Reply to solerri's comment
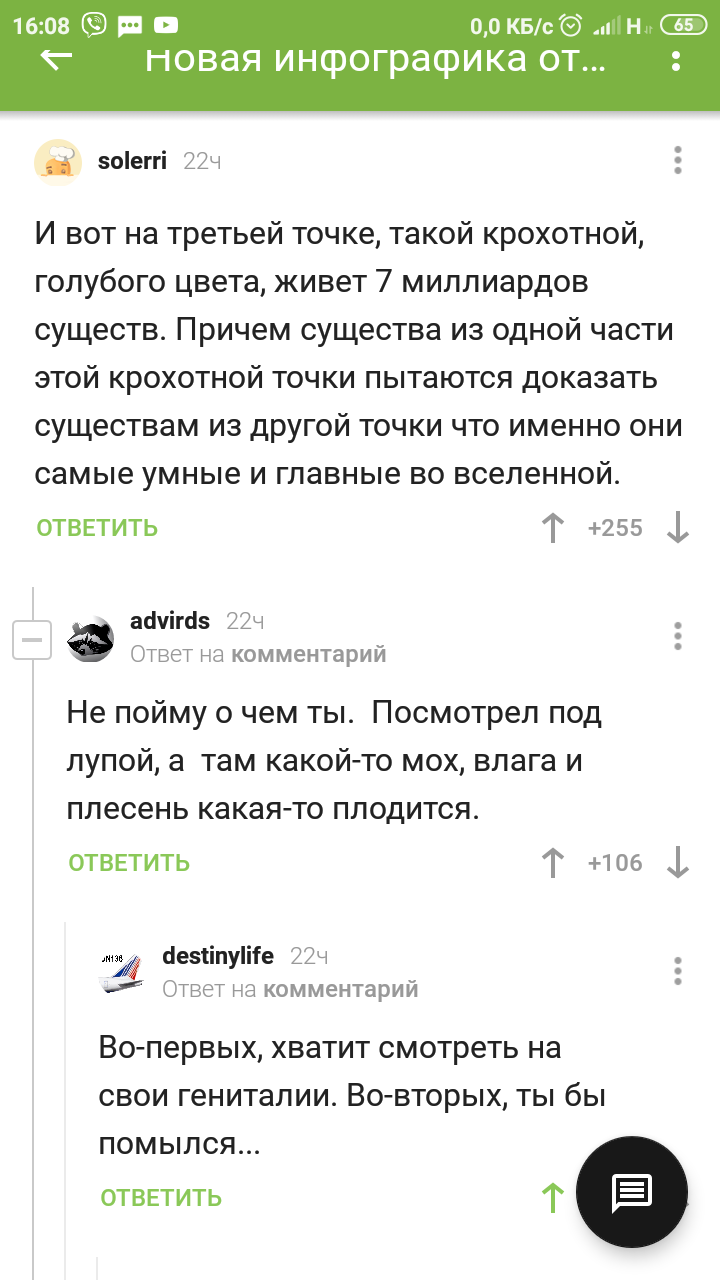Screen dimensions: 720x1280 click(x=97, y=528)
